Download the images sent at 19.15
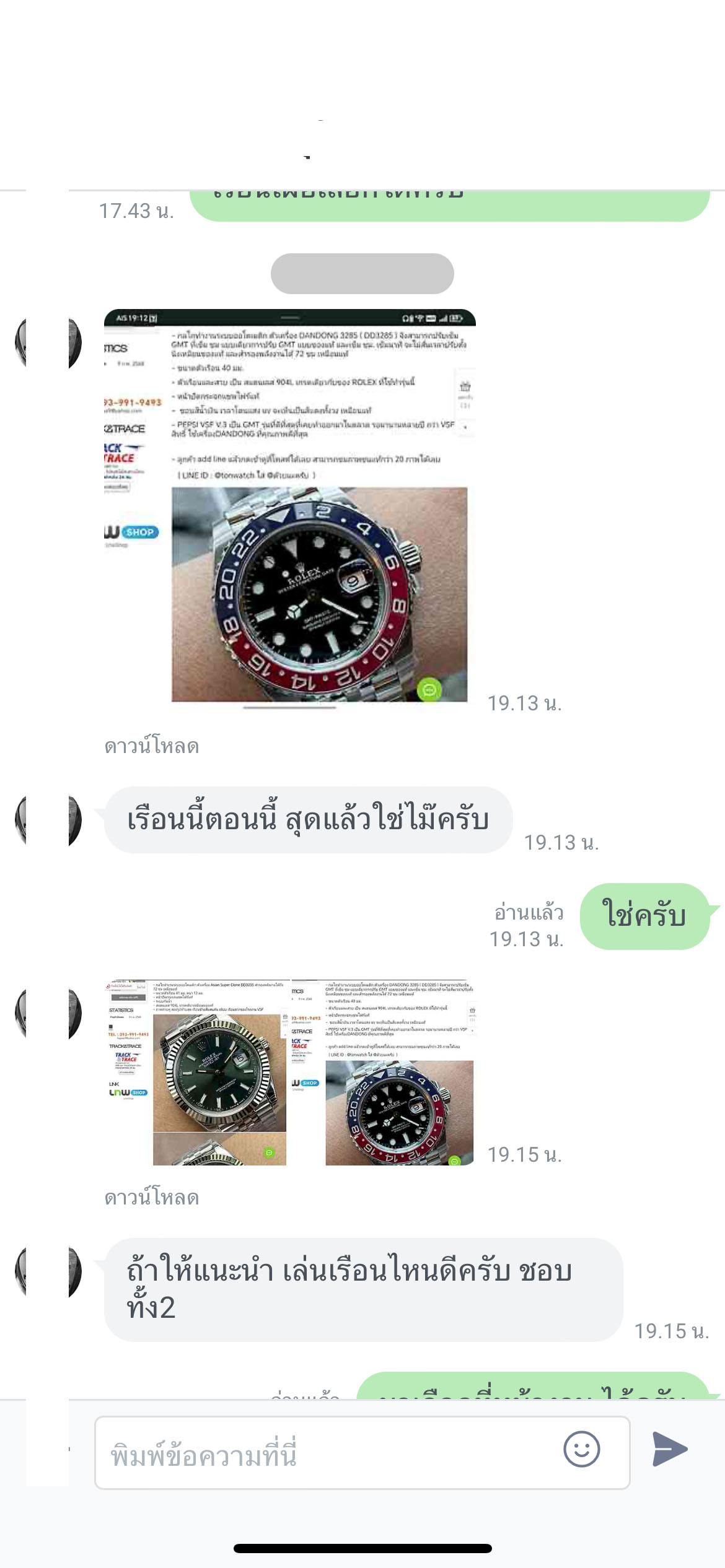 pyautogui.click(x=151, y=1198)
